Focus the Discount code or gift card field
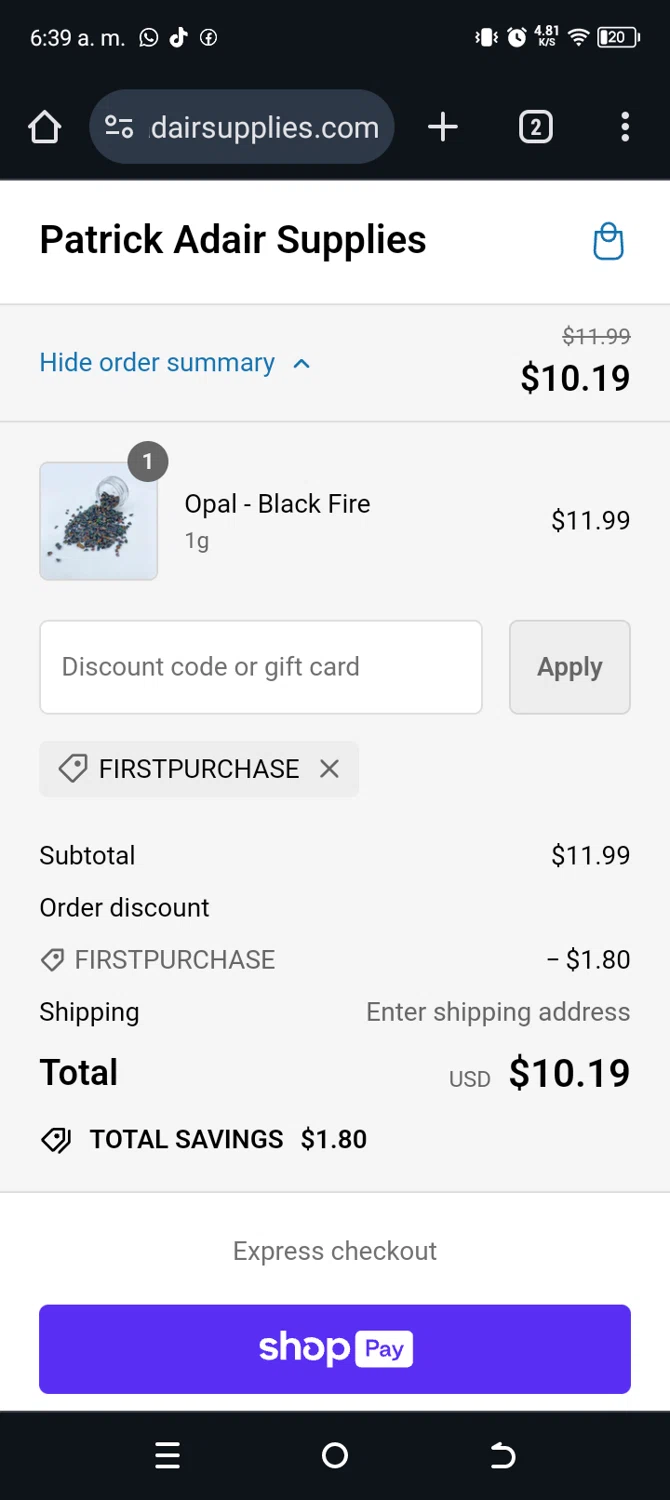The height and width of the screenshot is (1500, 670). pos(260,667)
